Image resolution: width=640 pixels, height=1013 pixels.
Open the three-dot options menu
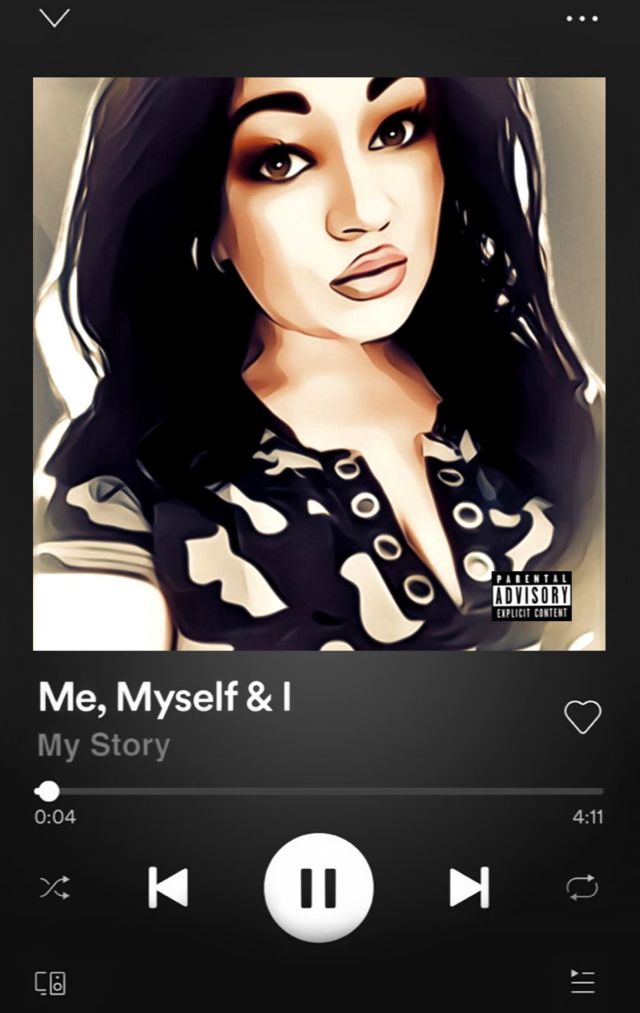pos(582,18)
